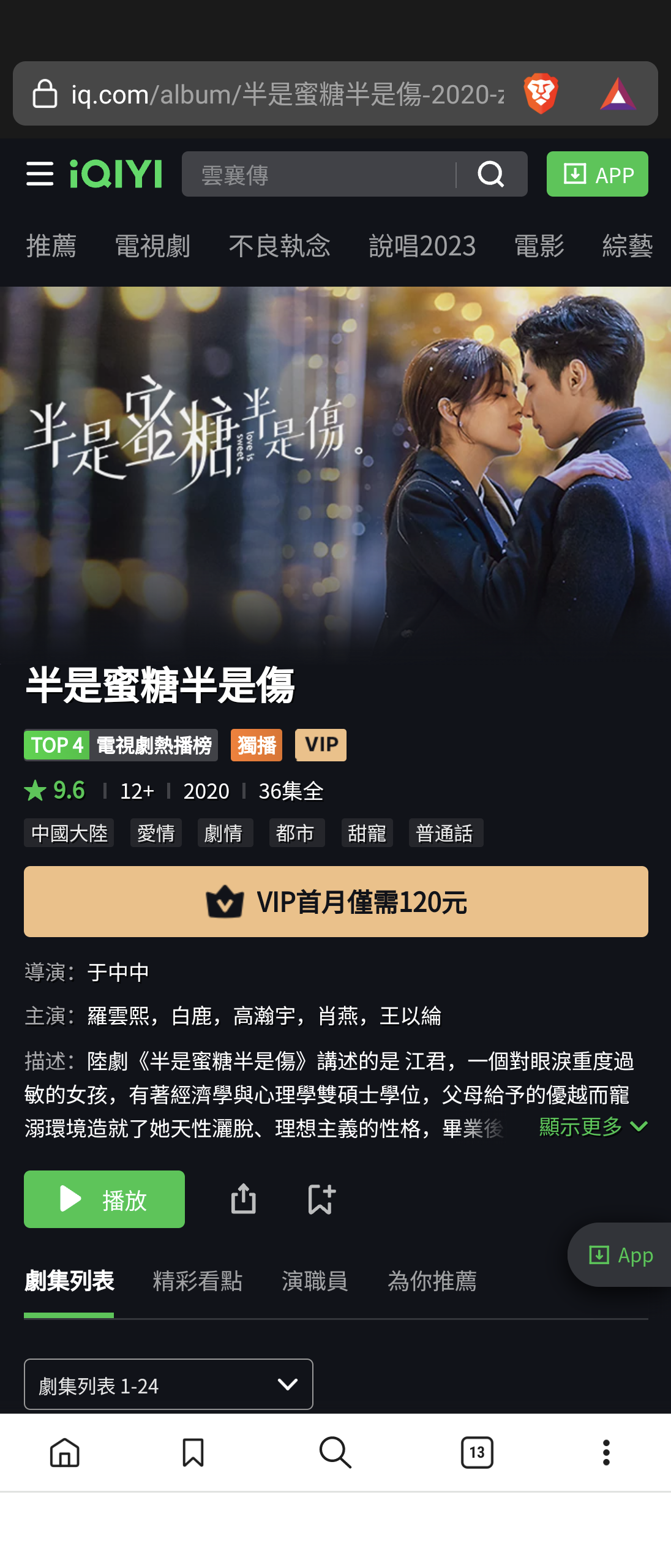Tap the search box showing 雲襄傳

click(318, 175)
